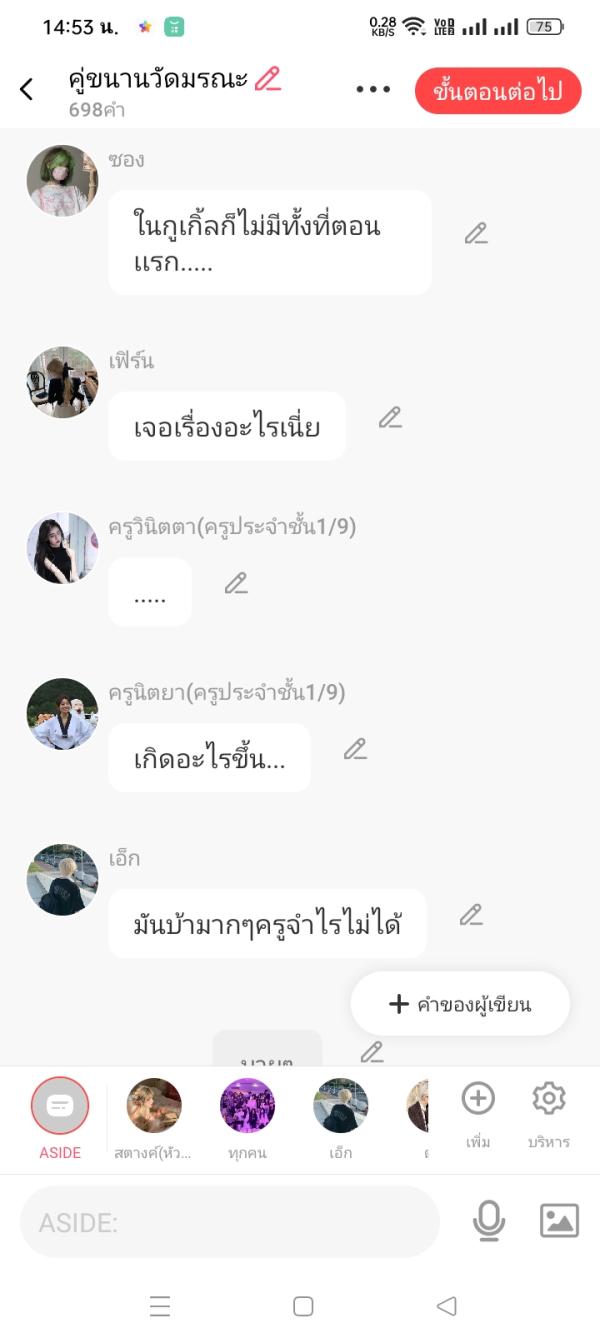This screenshot has width=600, height=1343.
Task: Start voice input with the microphone
Action: click(x=489, y=1221)
